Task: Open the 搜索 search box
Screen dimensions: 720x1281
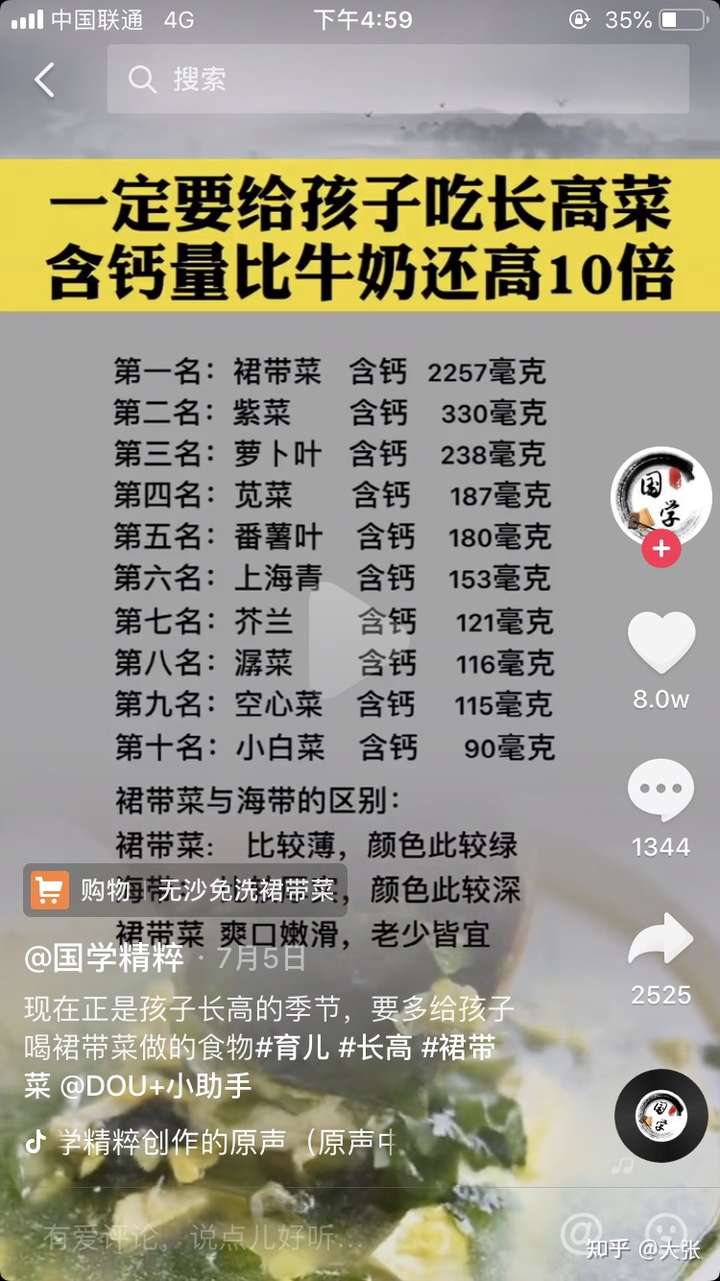Action: point(398,79)
